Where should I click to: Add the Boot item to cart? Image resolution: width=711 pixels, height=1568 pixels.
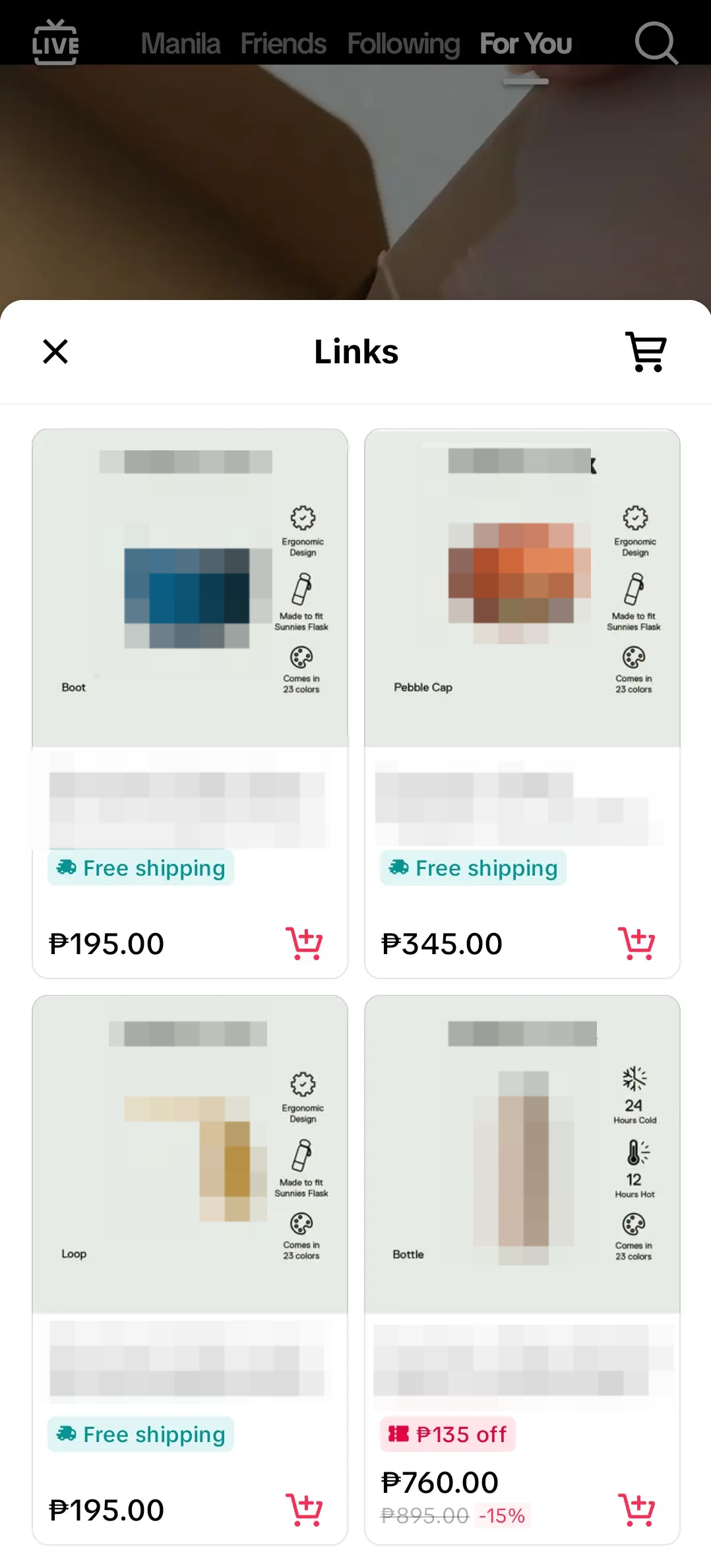(x=304, y=944)
